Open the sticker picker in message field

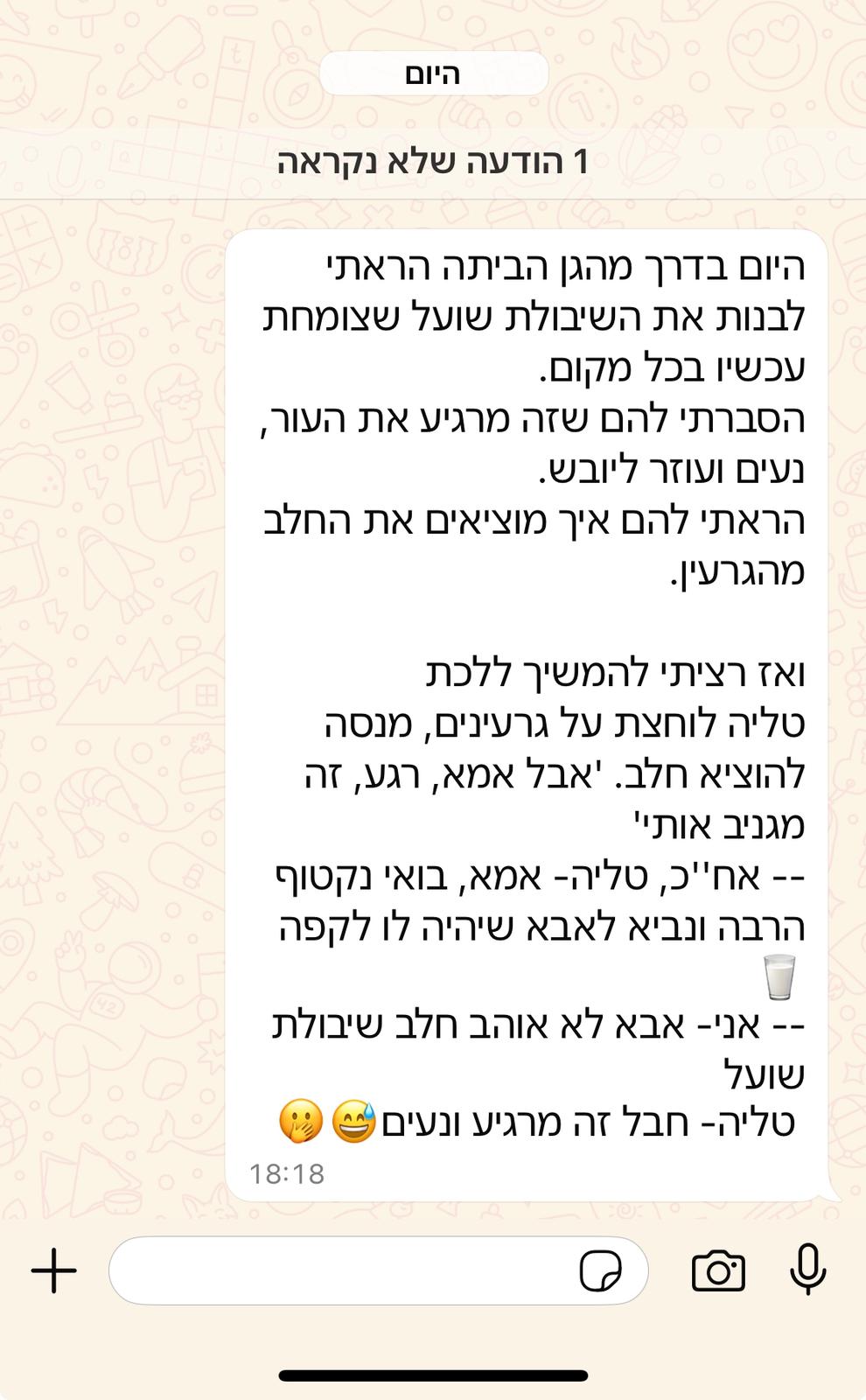(x=601, y=1270)
